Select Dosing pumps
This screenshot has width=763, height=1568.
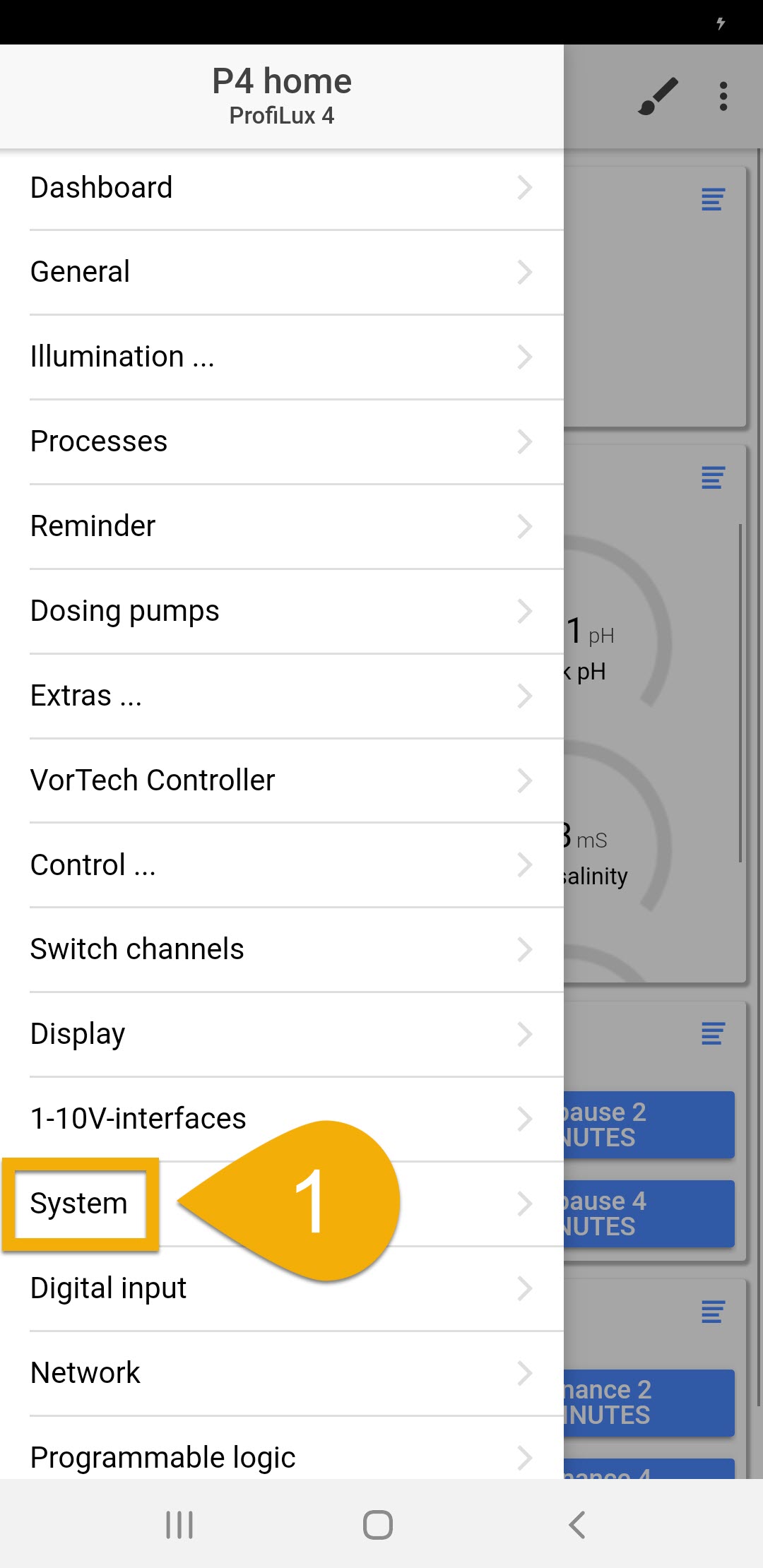click(282, 612)
